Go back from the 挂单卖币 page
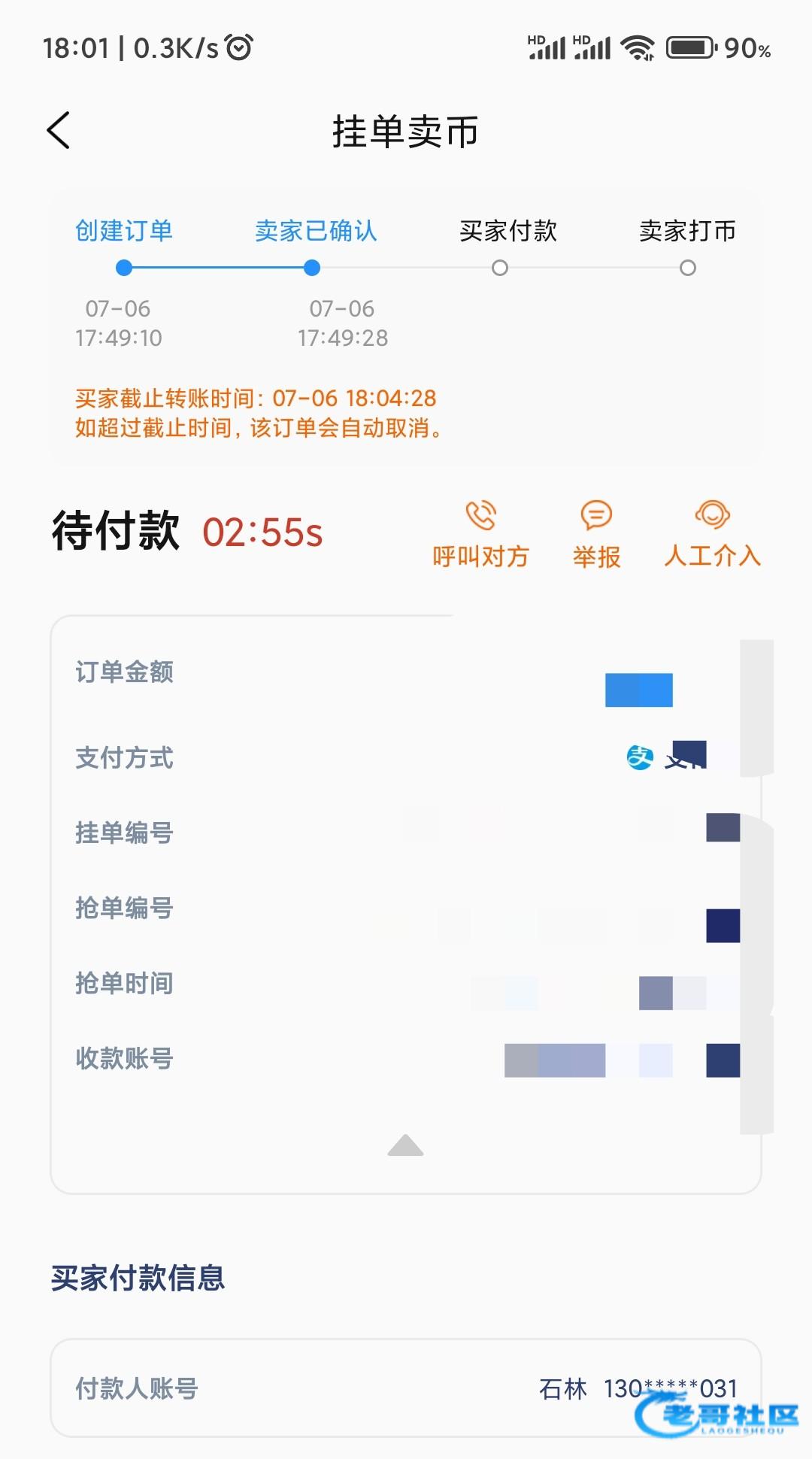Screen dimensions: 812x1459 (x=59, y=131)
